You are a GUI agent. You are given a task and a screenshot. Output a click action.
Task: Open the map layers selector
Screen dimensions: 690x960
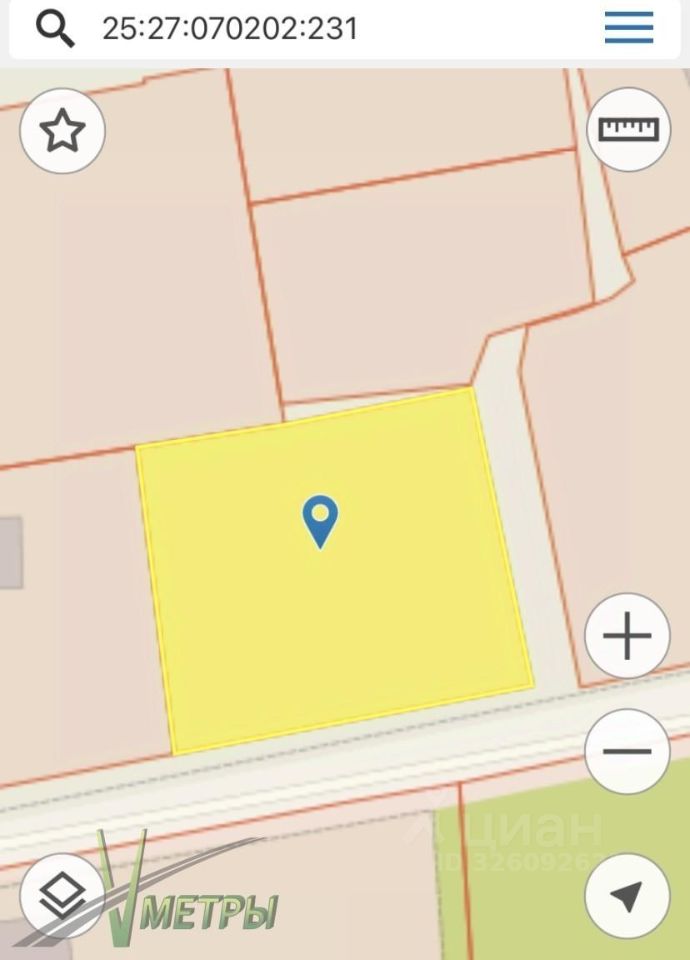[x=63, y=893]
